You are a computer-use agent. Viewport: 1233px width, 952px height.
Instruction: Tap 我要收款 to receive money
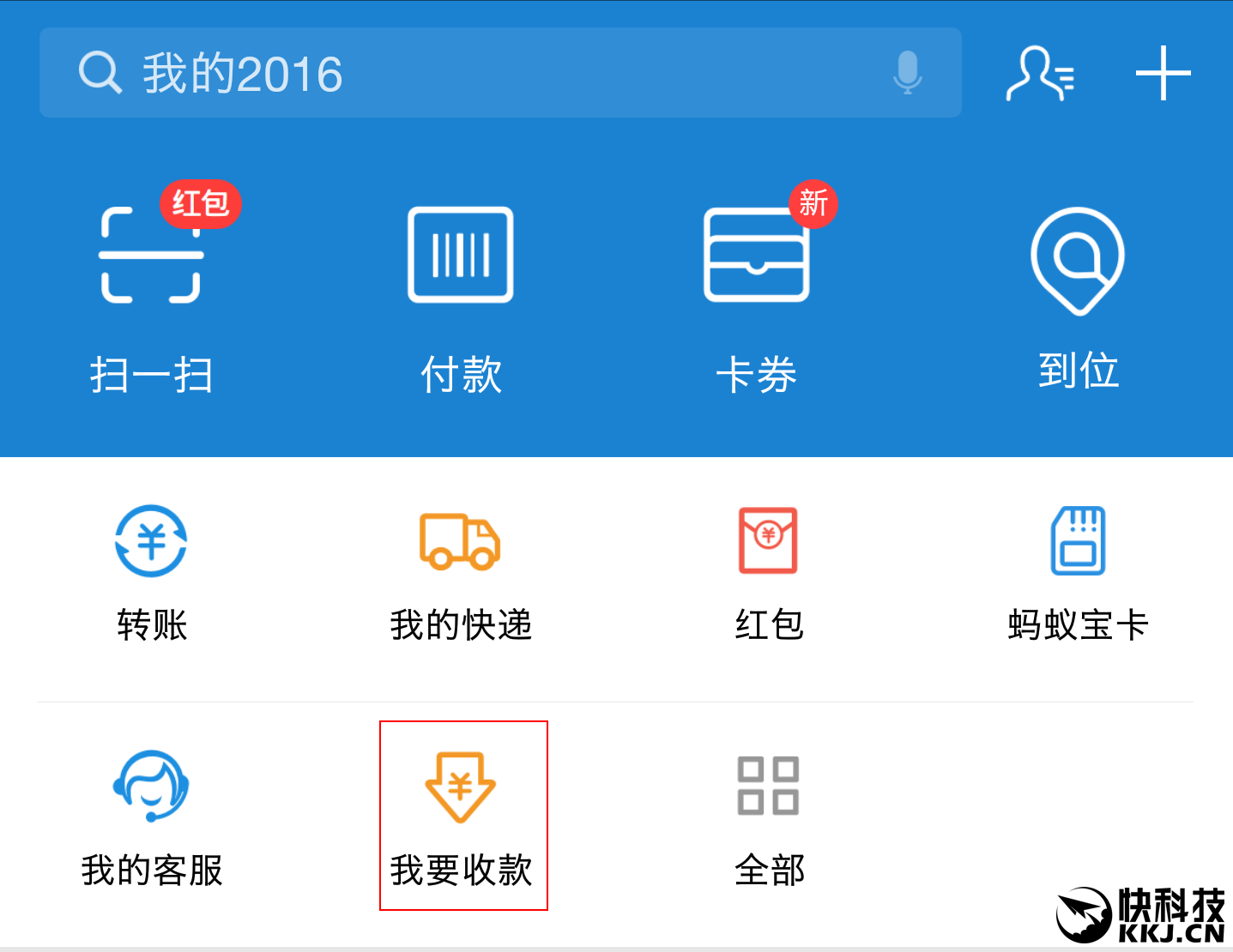(462, 816)
